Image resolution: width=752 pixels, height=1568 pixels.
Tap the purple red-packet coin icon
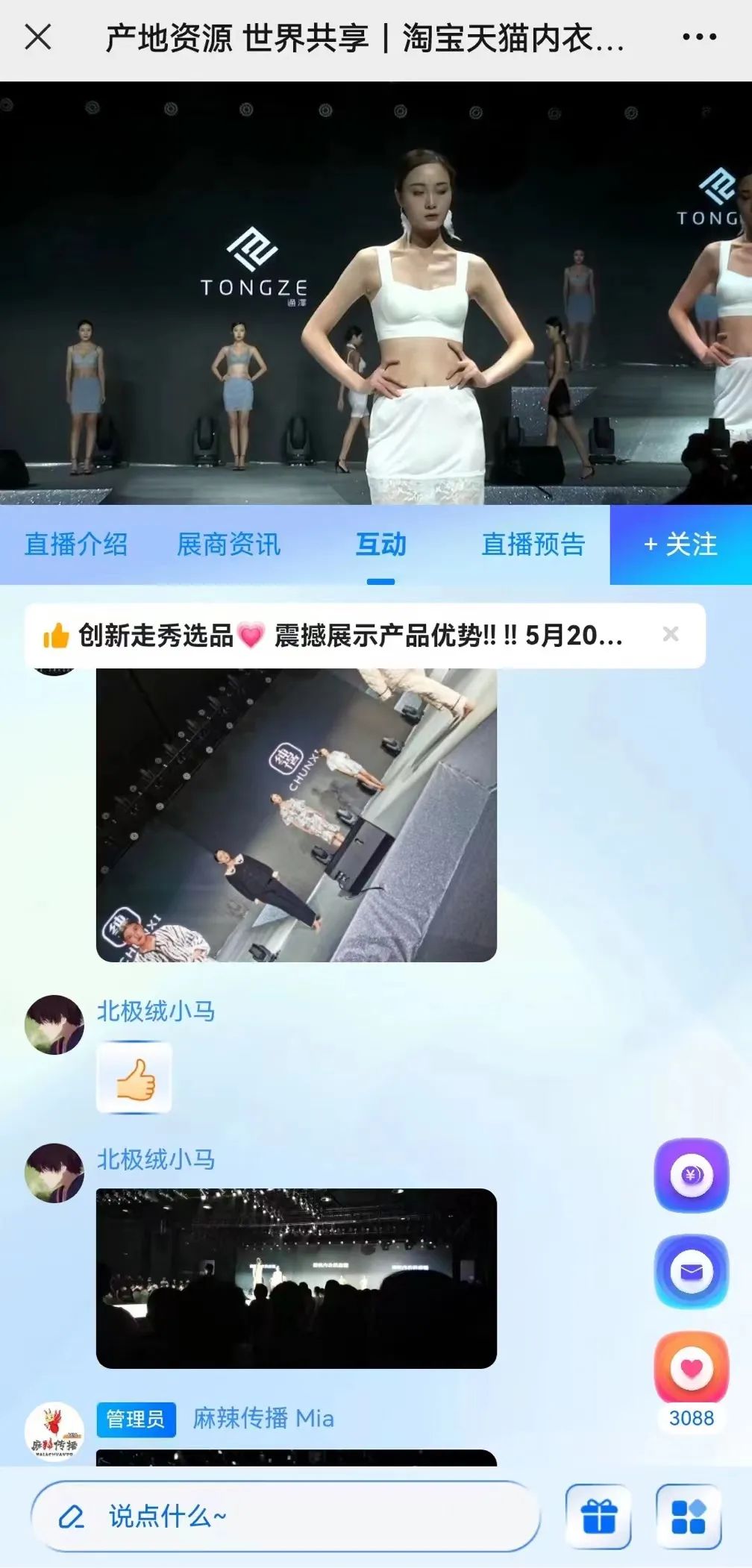tap(692, 1176)
